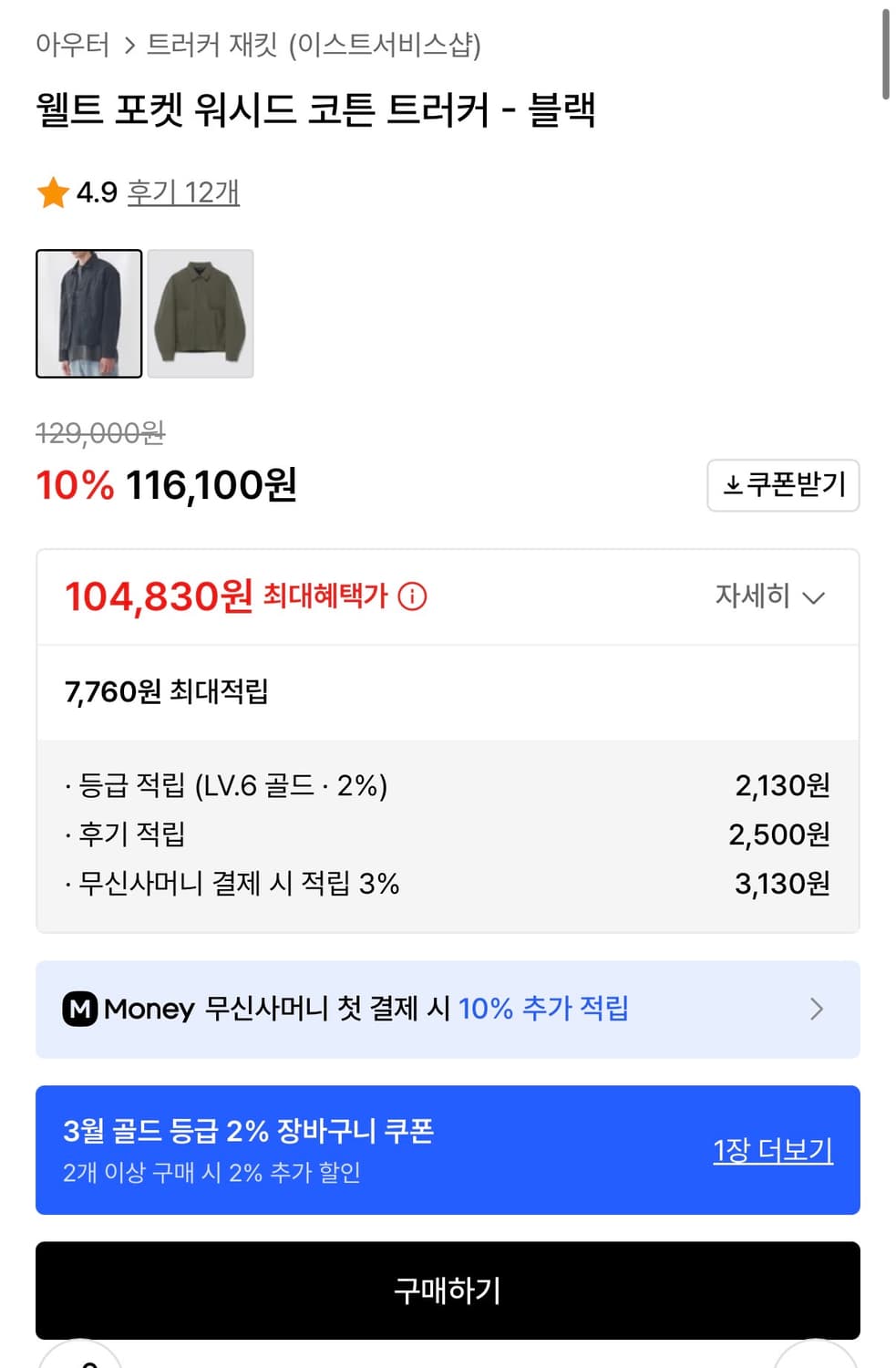Select the khaki jacket thumbnail
The image size is (896, 1368).
click(x=200, y=314)
